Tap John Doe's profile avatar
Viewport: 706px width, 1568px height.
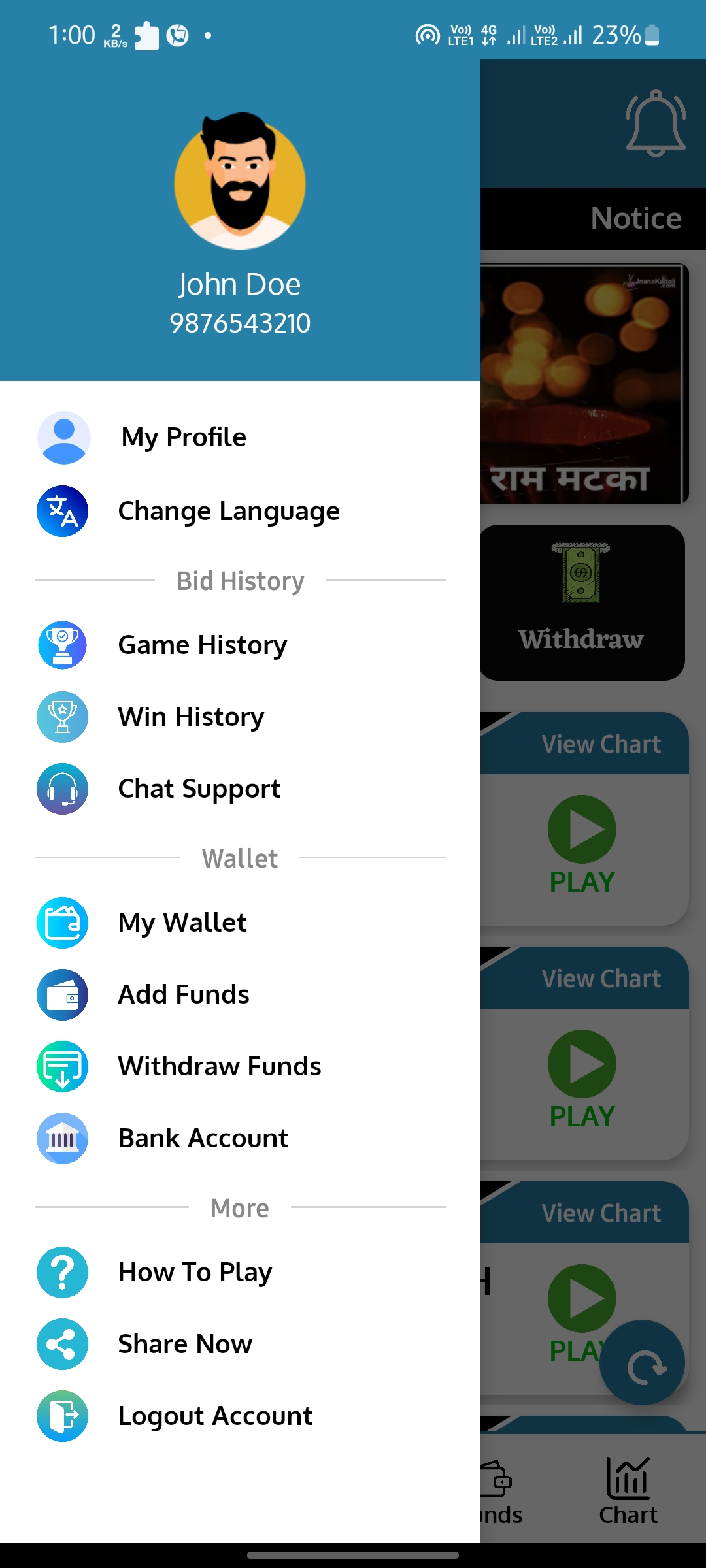pos(240,181)
